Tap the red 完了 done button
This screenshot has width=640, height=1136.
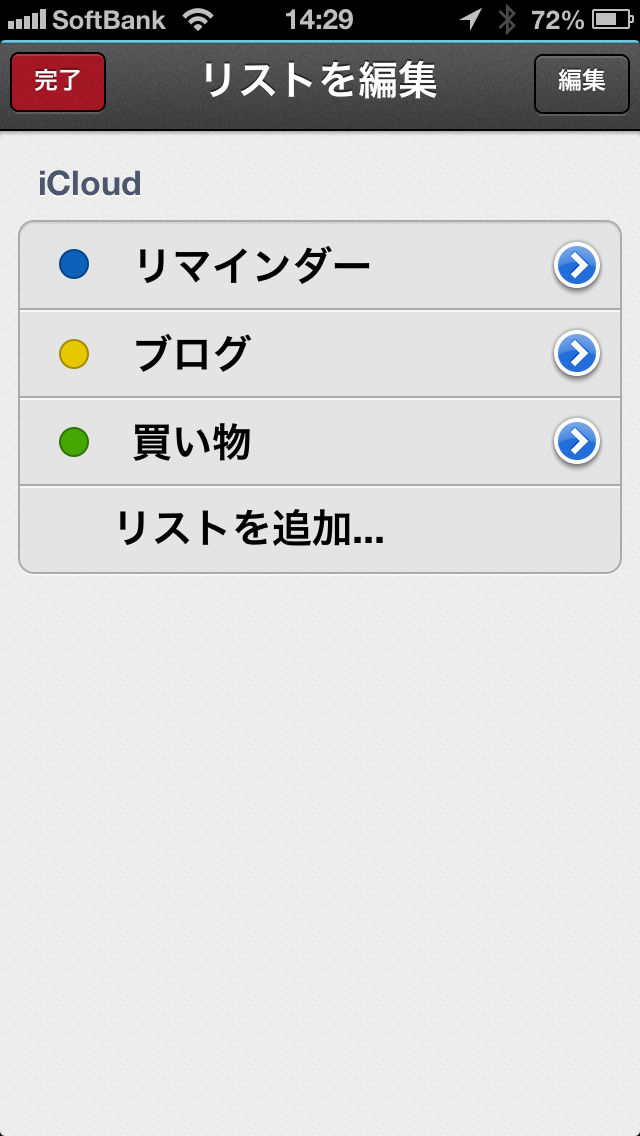click(58, 82)
